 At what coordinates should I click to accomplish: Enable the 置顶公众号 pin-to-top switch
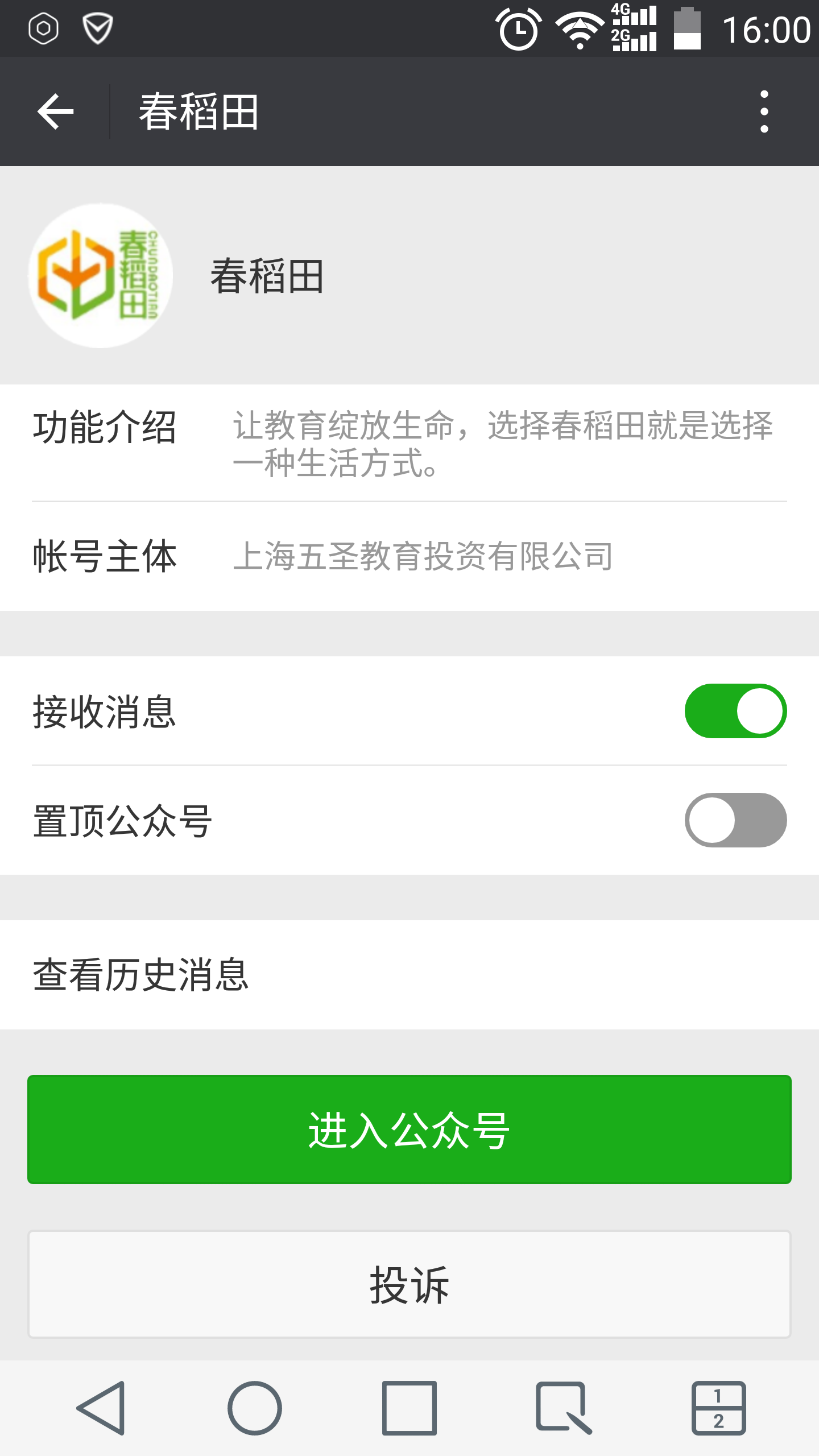click(735, 819)
